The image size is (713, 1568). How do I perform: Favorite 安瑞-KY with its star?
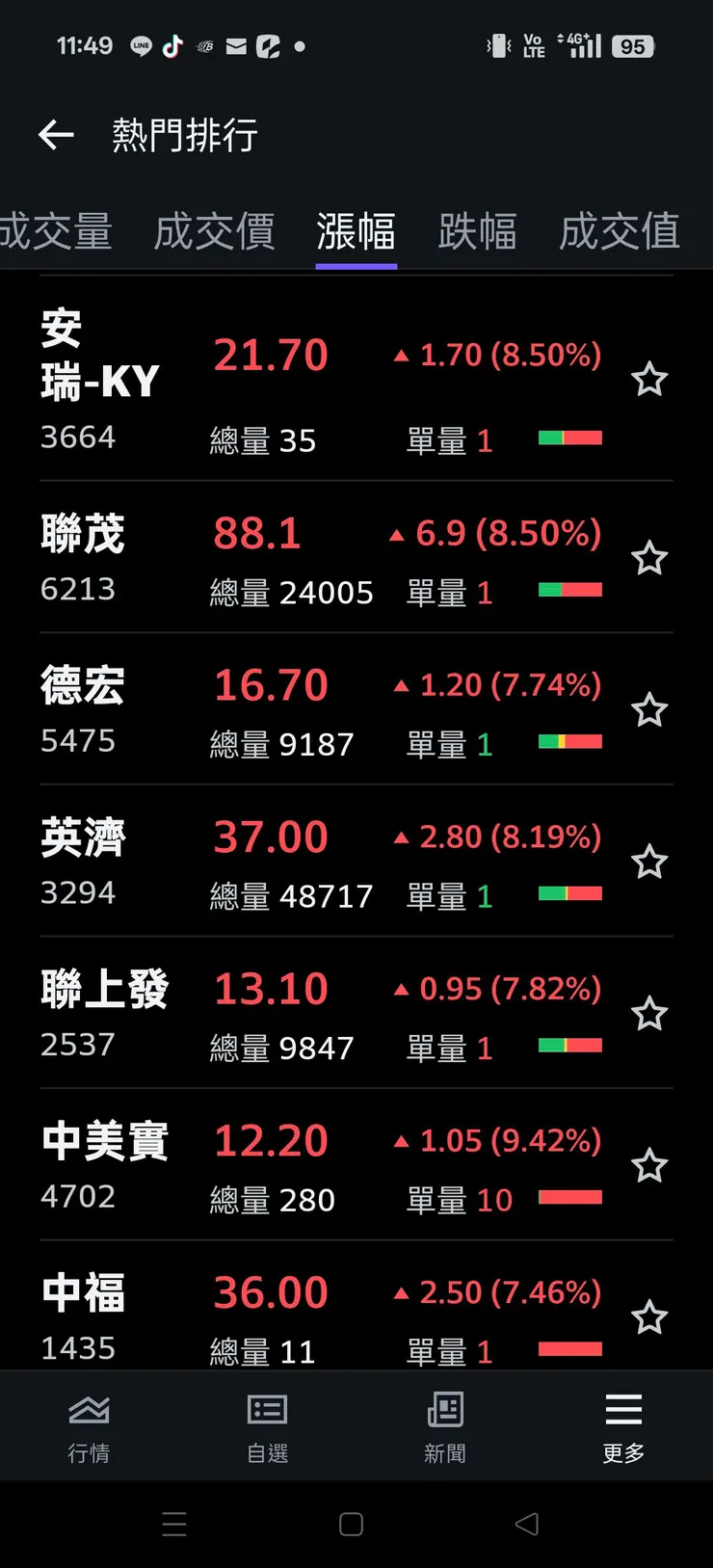[650, 380]
